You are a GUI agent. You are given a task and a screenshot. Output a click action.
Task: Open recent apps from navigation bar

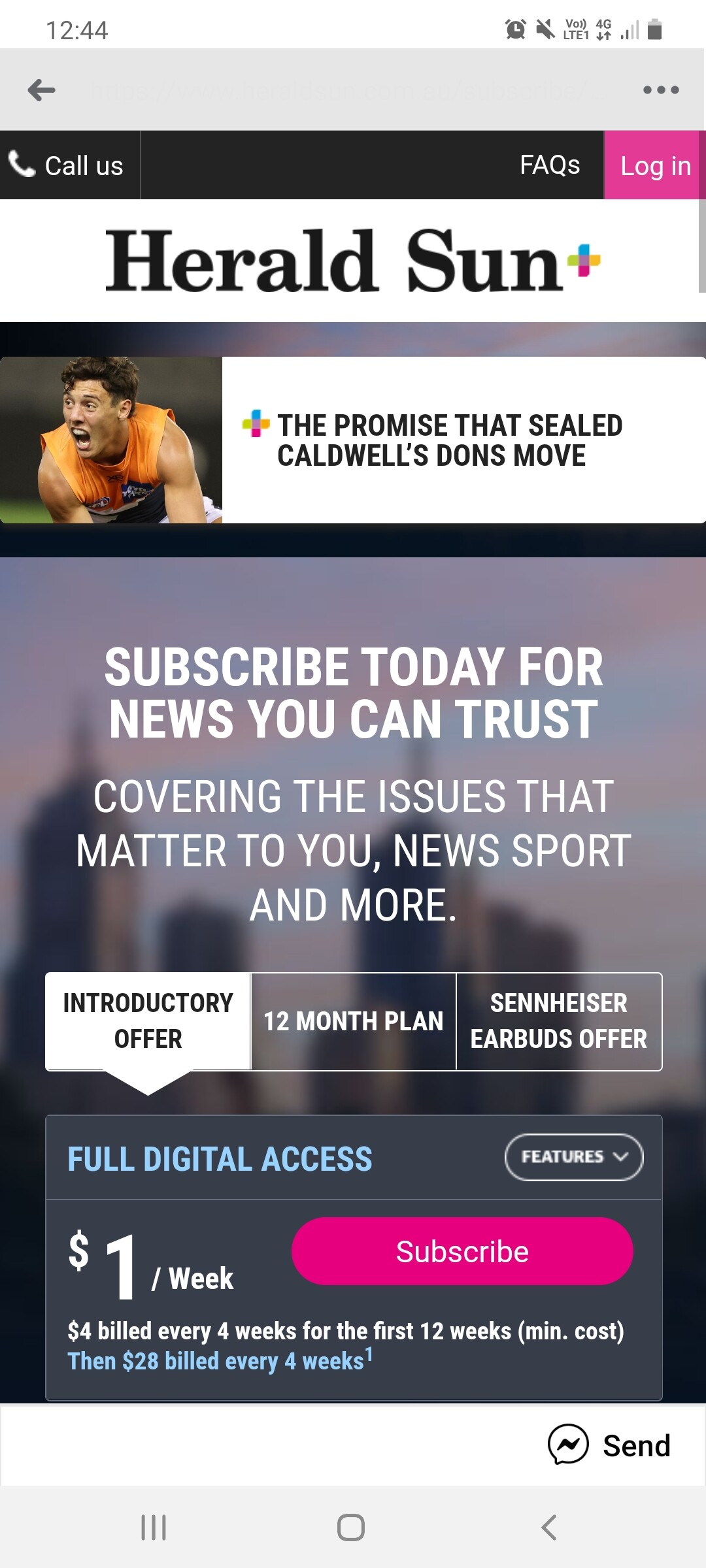coord(154,1527)
